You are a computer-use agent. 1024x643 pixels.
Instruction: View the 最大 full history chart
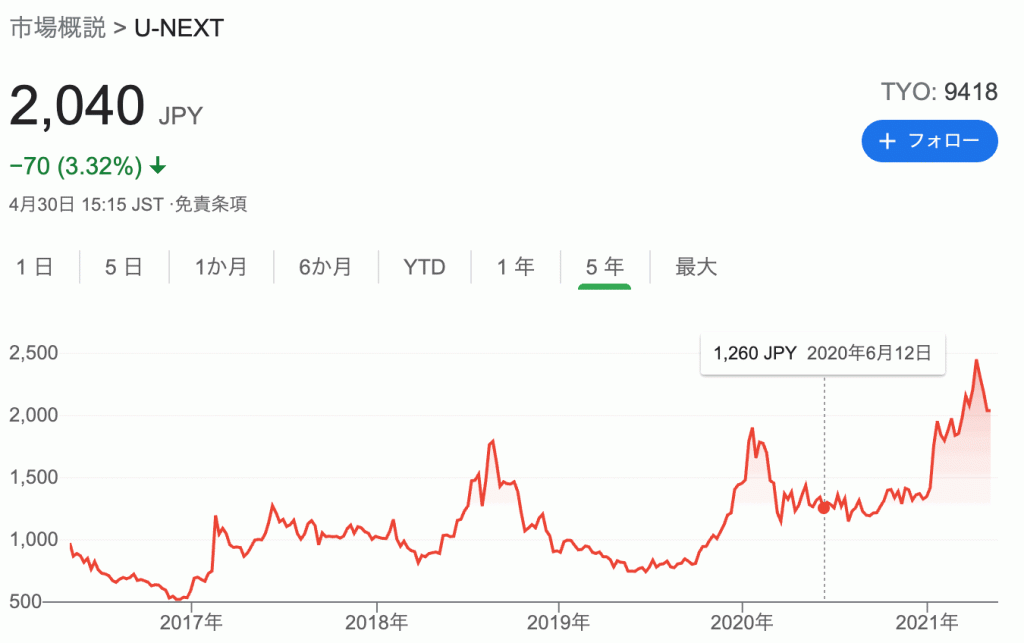pyautogui.click(x=696, y=267)
